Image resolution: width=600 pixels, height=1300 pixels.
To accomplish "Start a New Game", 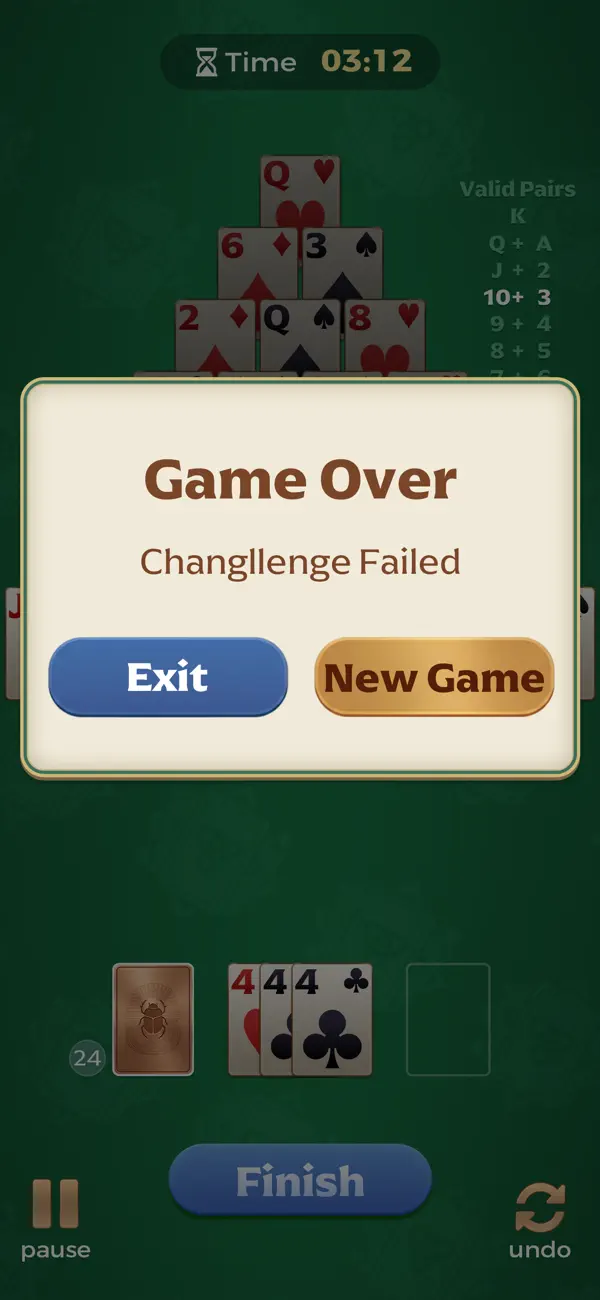I will 434,677.
